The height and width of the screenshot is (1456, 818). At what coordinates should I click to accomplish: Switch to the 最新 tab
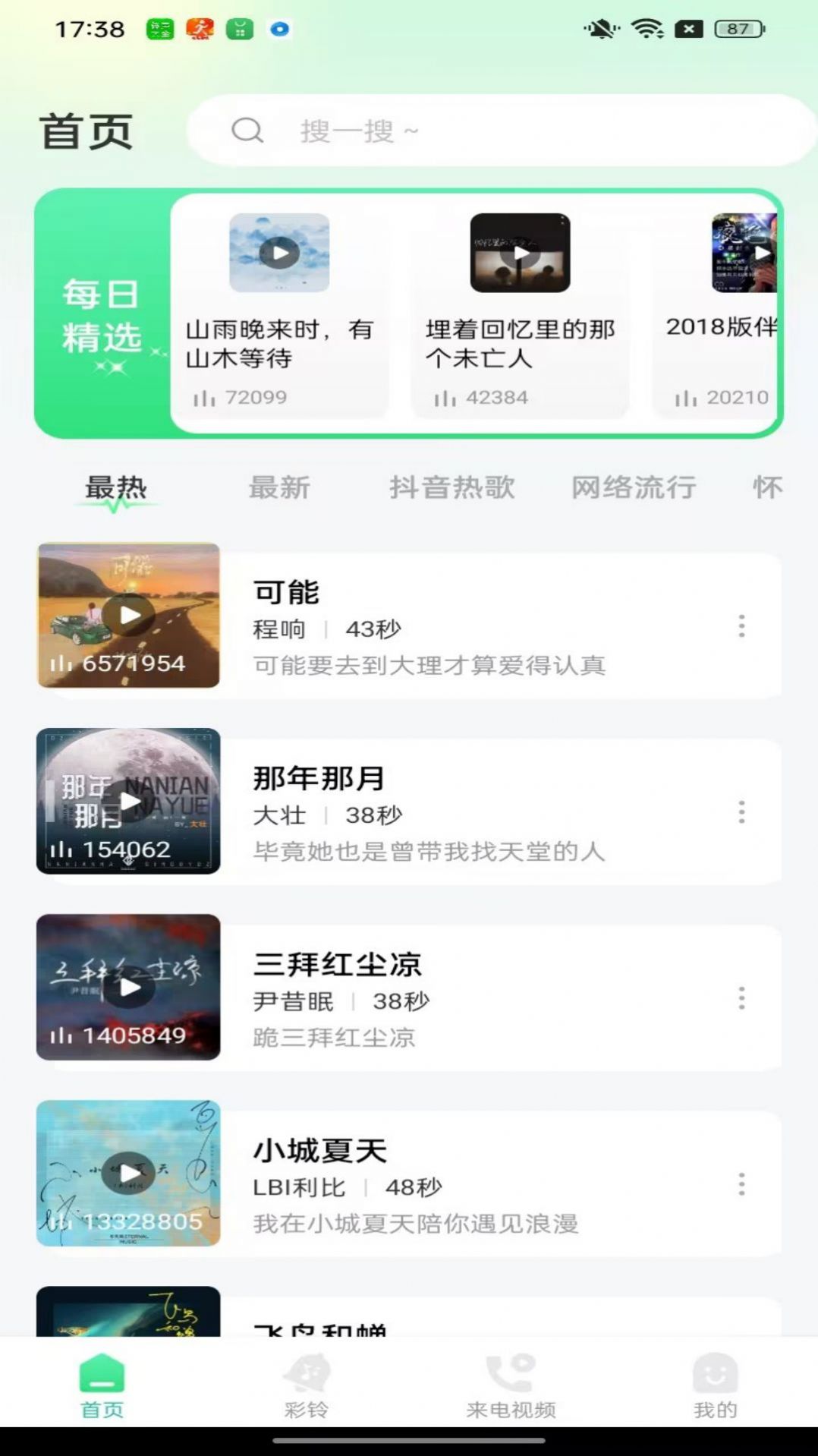point(278,488)
